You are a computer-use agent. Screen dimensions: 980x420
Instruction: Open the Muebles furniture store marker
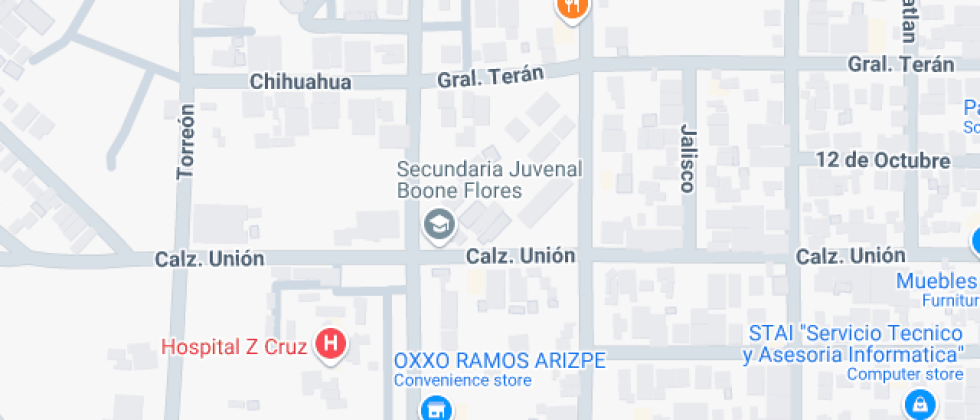tap(975, 243)
